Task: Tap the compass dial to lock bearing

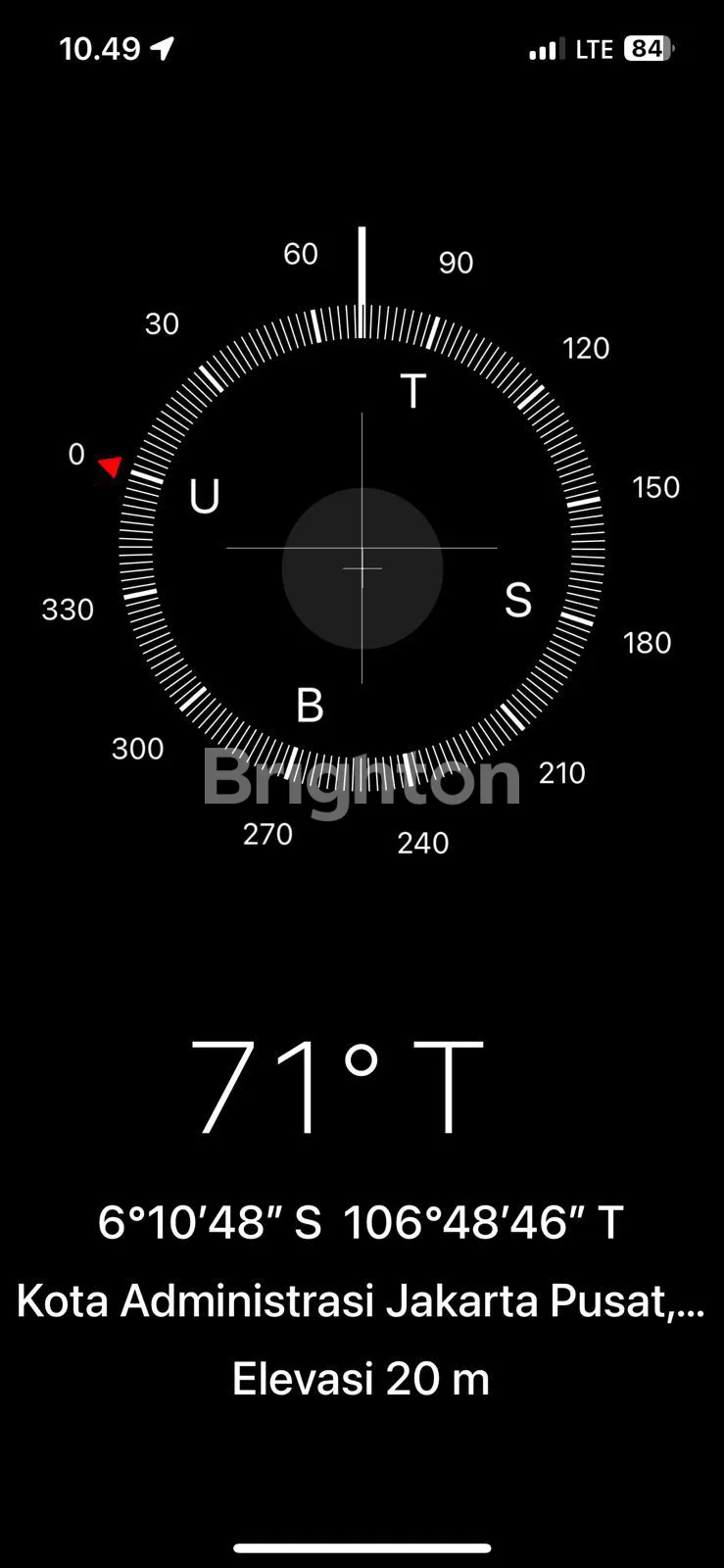Action: [x=362, y=549]
